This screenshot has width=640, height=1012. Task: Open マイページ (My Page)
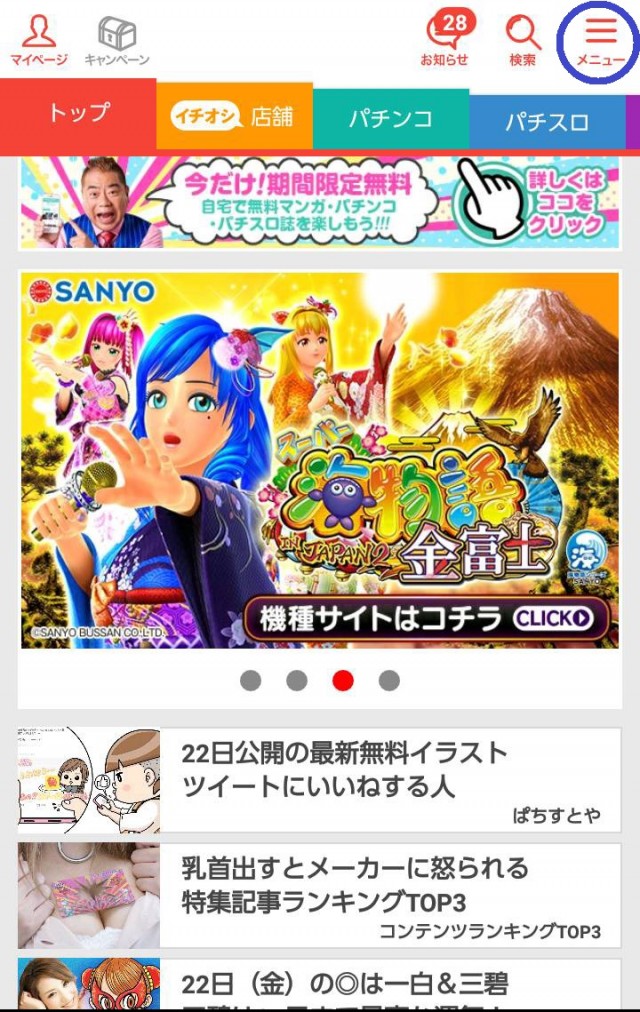(39, 41)
